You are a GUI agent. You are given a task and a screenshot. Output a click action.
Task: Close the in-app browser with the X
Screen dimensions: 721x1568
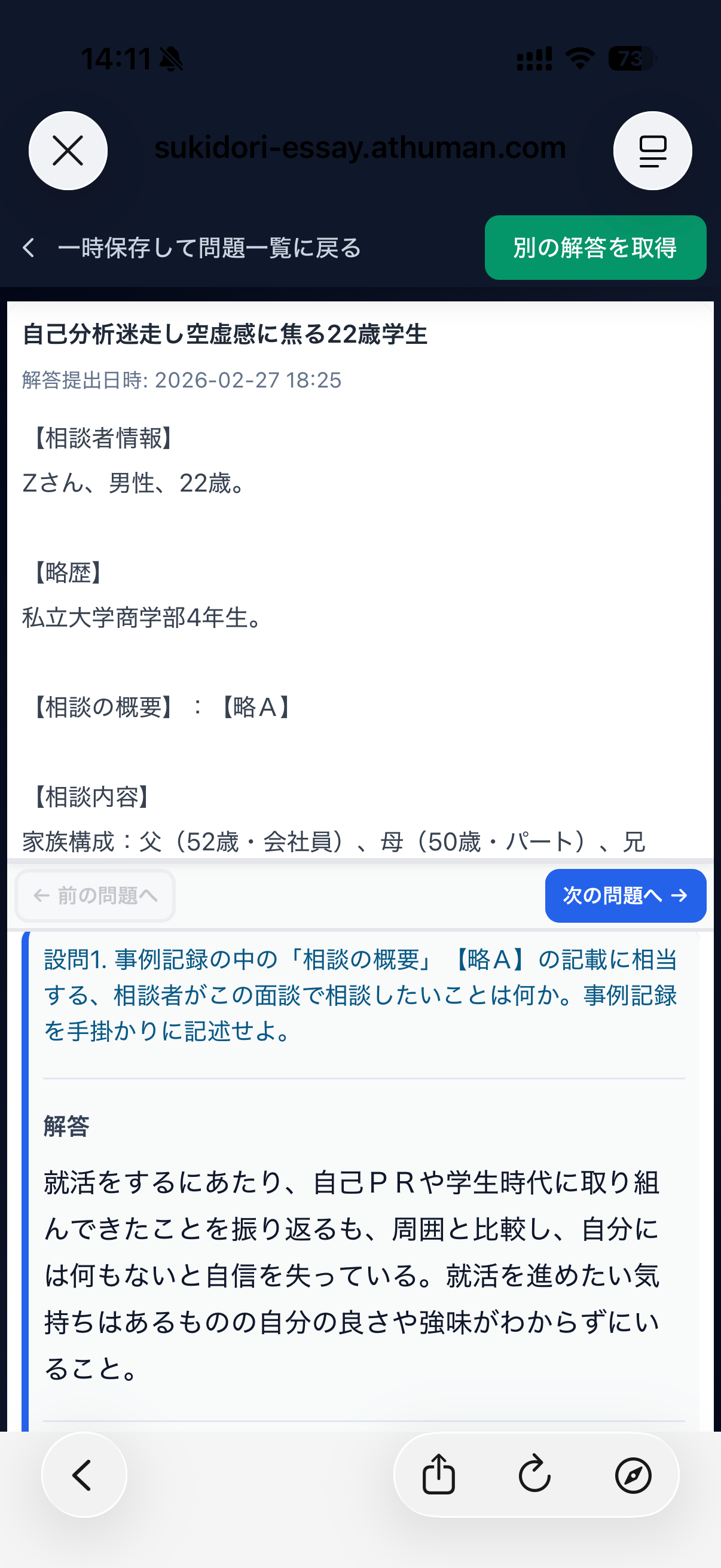(68, 151)
